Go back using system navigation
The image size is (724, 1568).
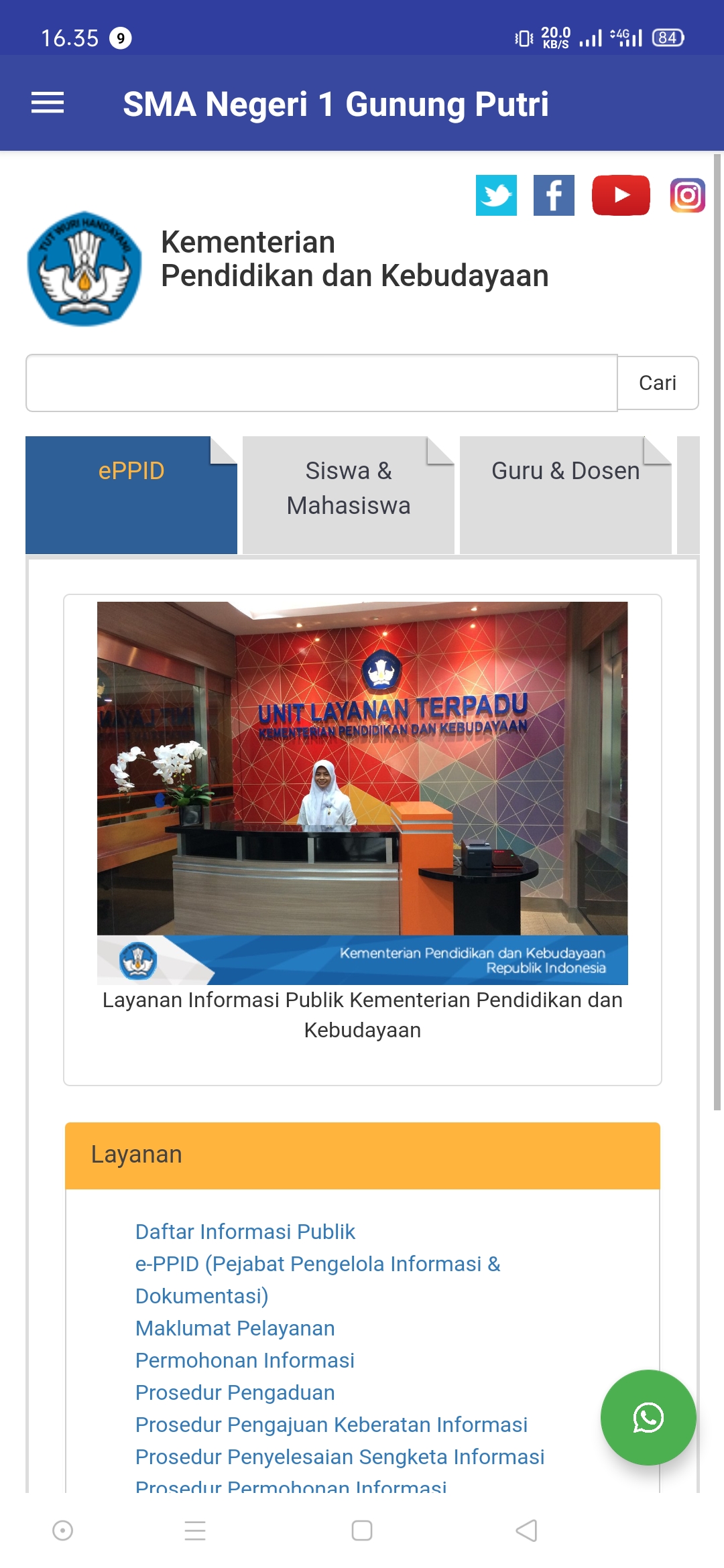(527, 1530)
